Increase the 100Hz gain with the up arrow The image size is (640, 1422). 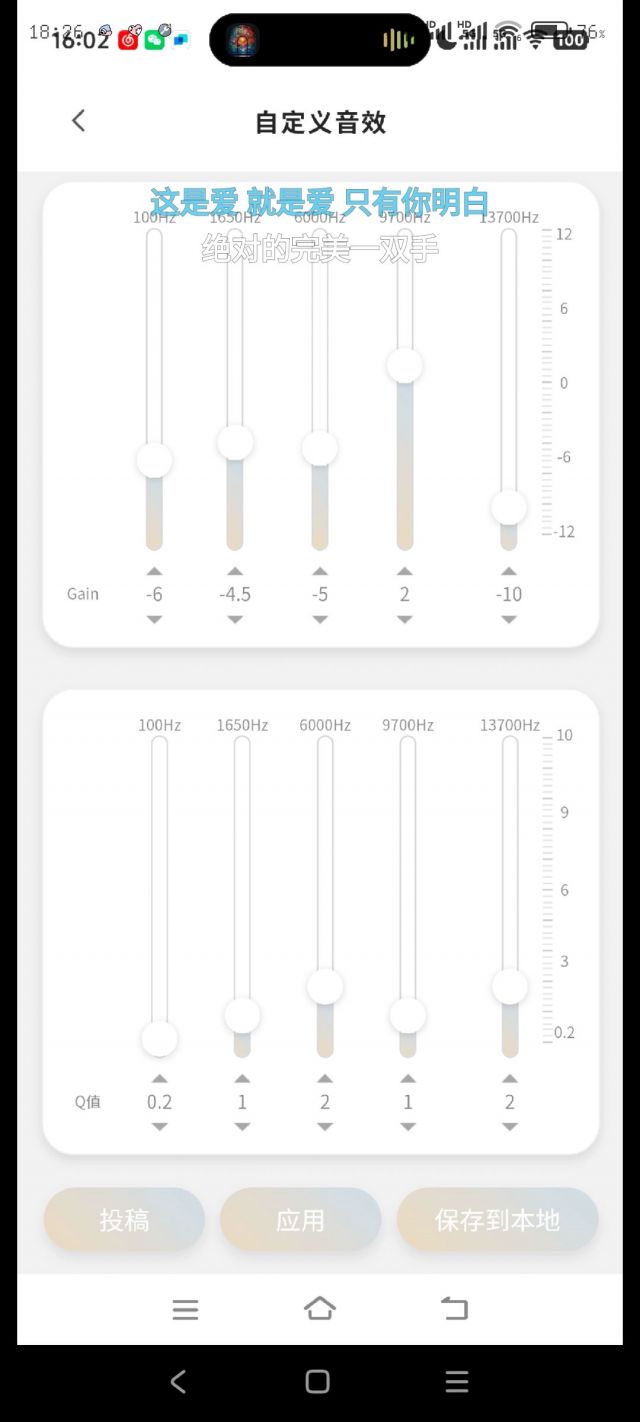[x=154, y=571]
